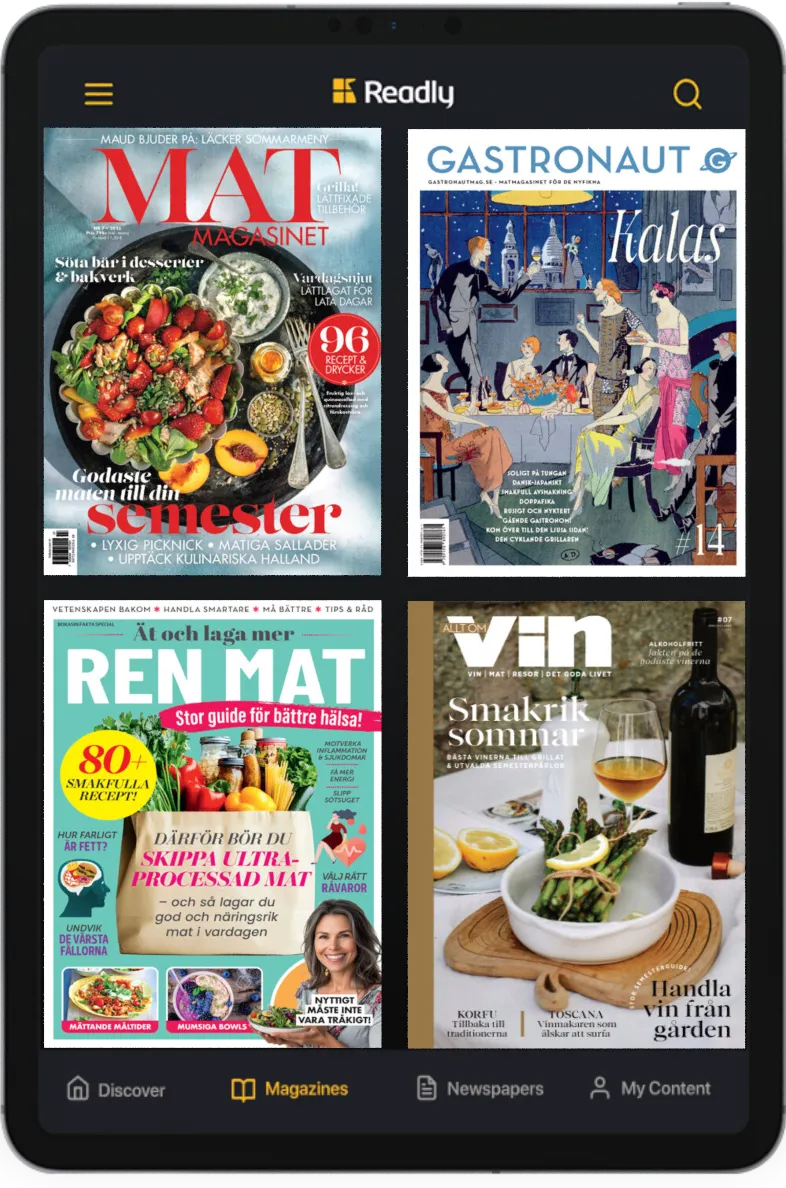
Task: Open the hamburger menu
Action: coord(98,94)
